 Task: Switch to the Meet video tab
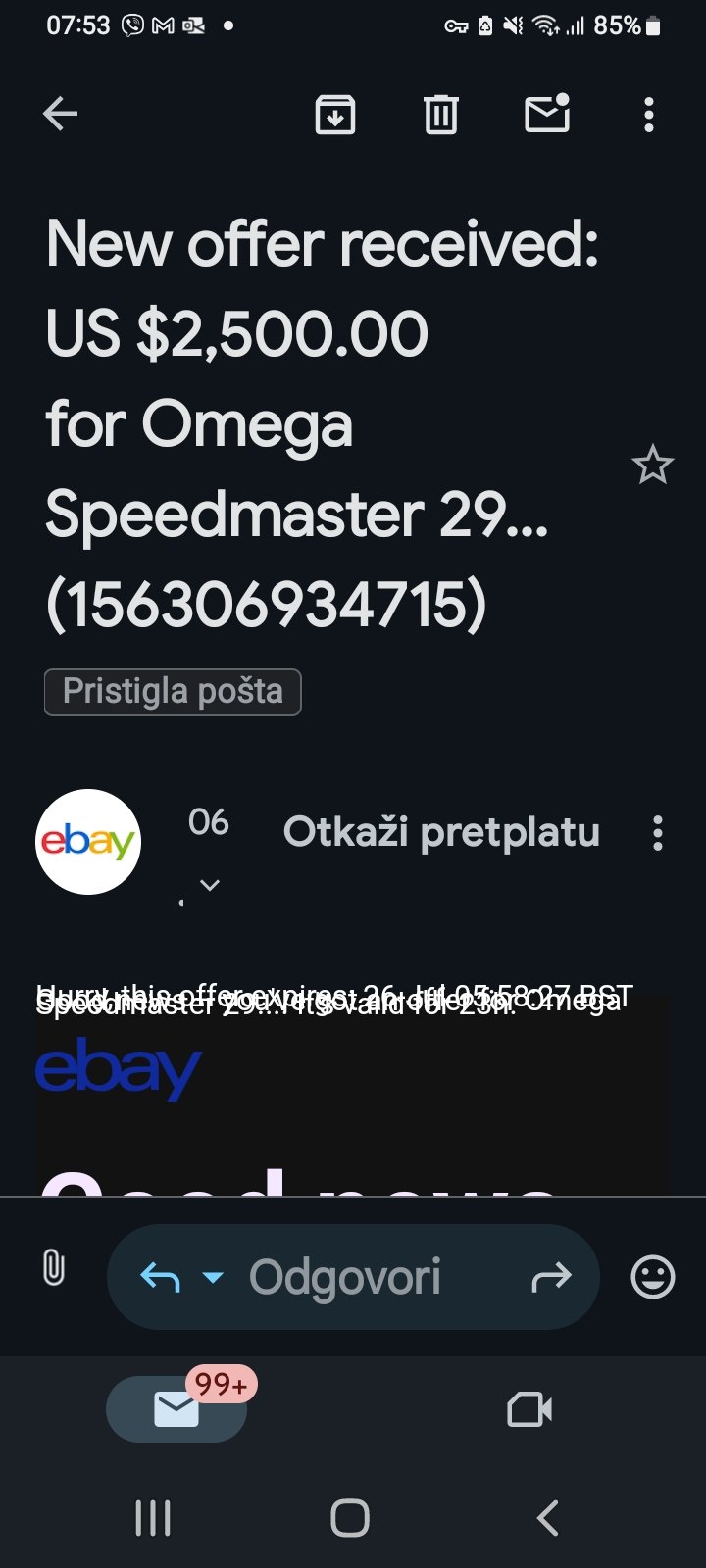coord(529,1409)
